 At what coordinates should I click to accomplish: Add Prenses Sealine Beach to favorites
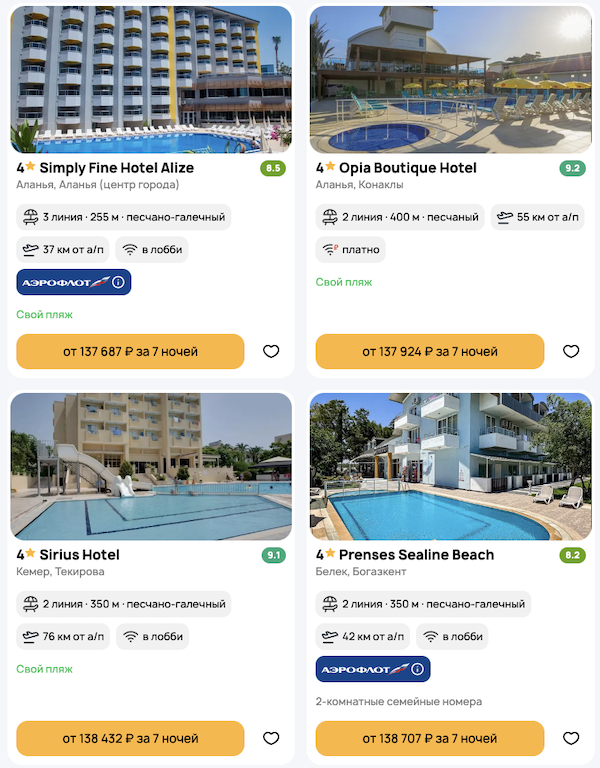[x=571, y=739]
